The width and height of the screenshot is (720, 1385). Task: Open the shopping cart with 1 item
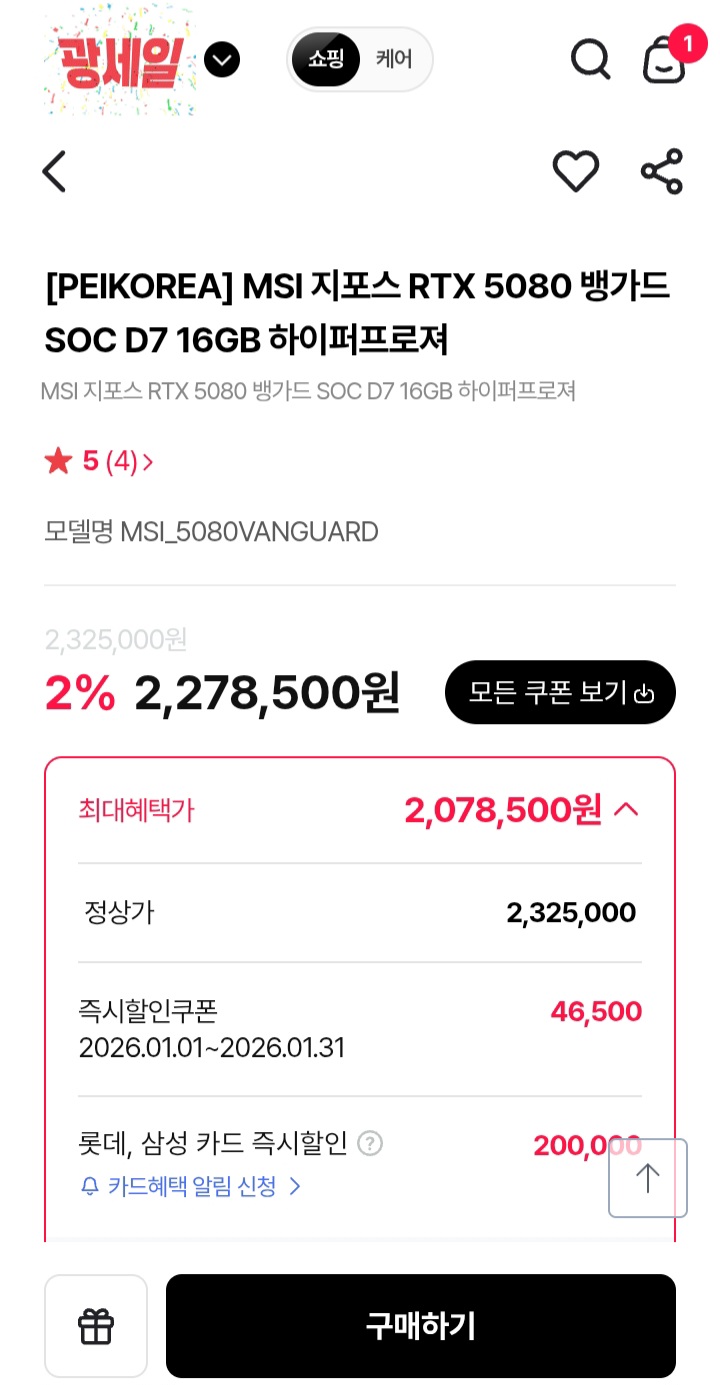[663, 62]
